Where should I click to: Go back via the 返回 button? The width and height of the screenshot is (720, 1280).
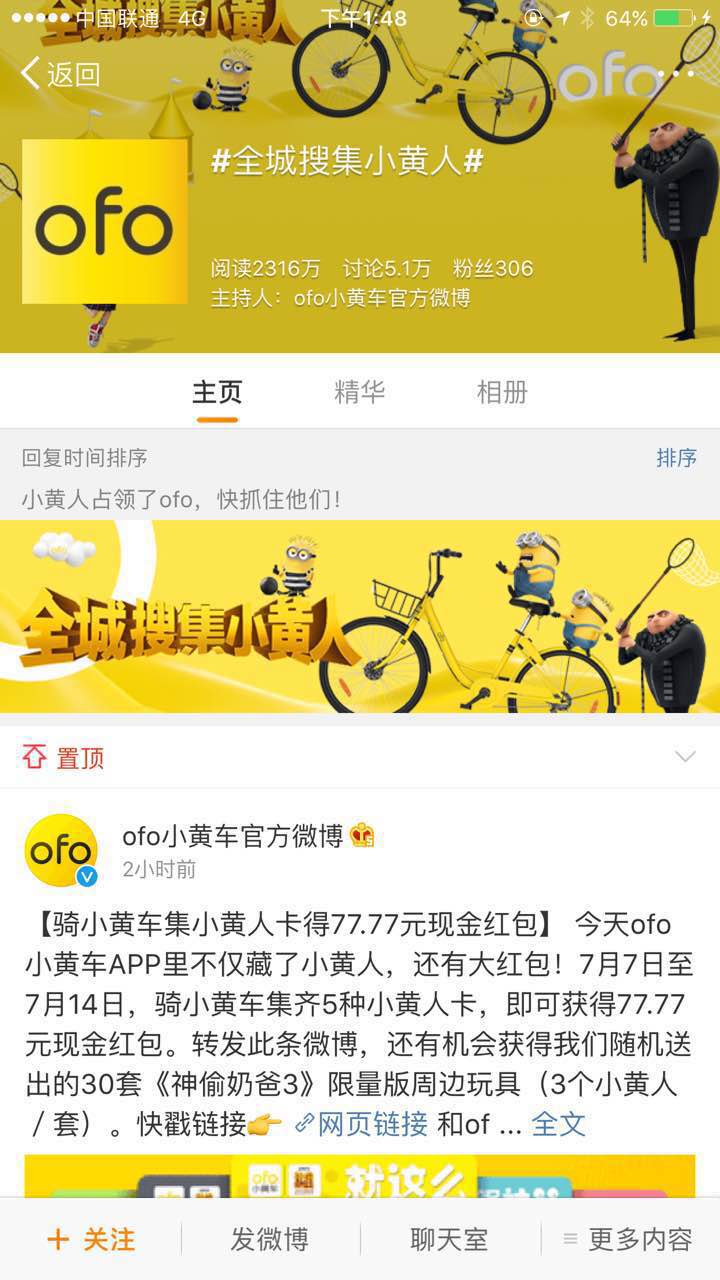click(61, 74)
